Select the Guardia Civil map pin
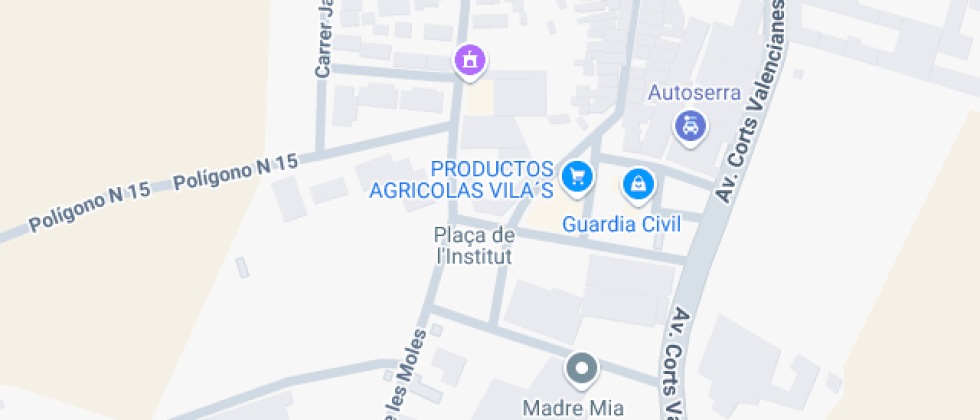 [x=637, y=184]
